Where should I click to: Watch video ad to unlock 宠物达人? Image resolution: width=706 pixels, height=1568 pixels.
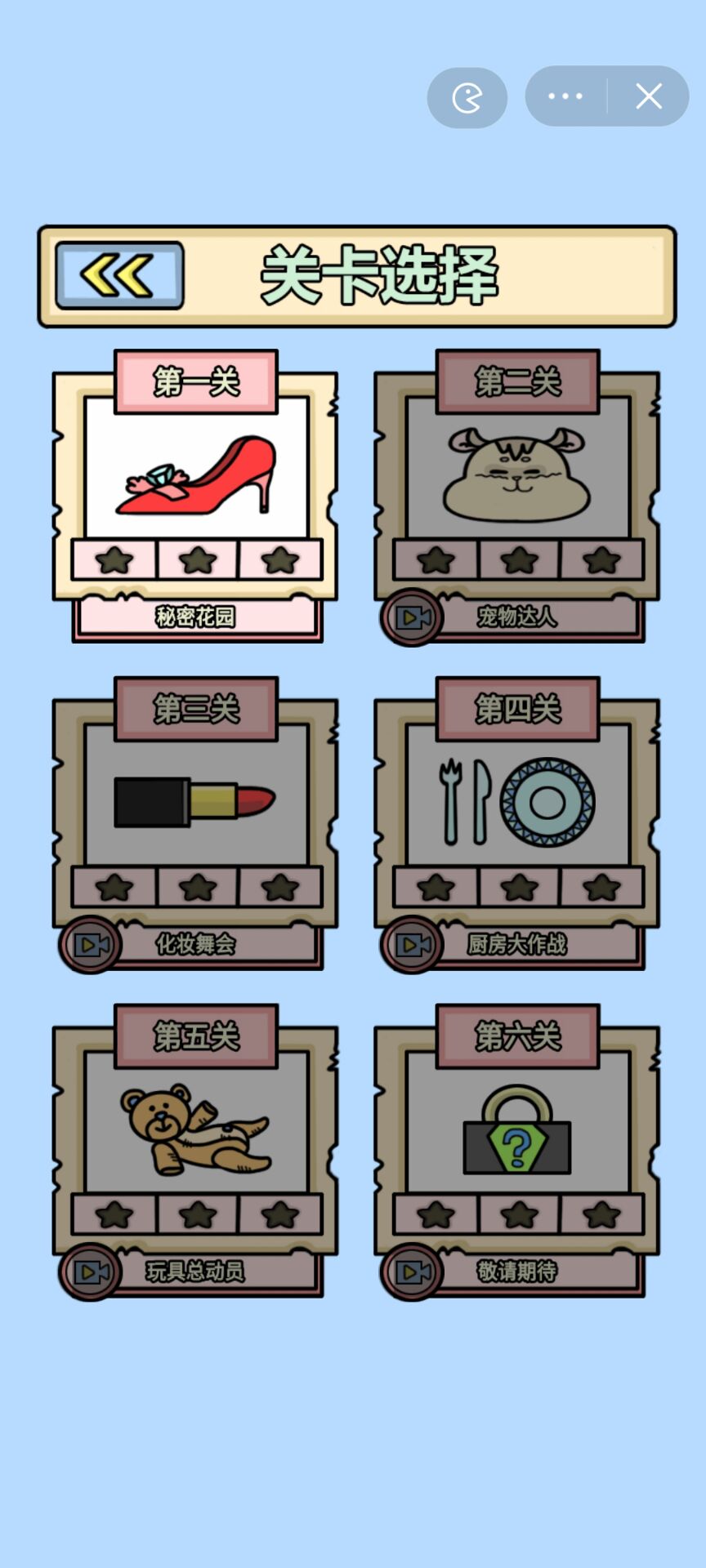point(412,618)
